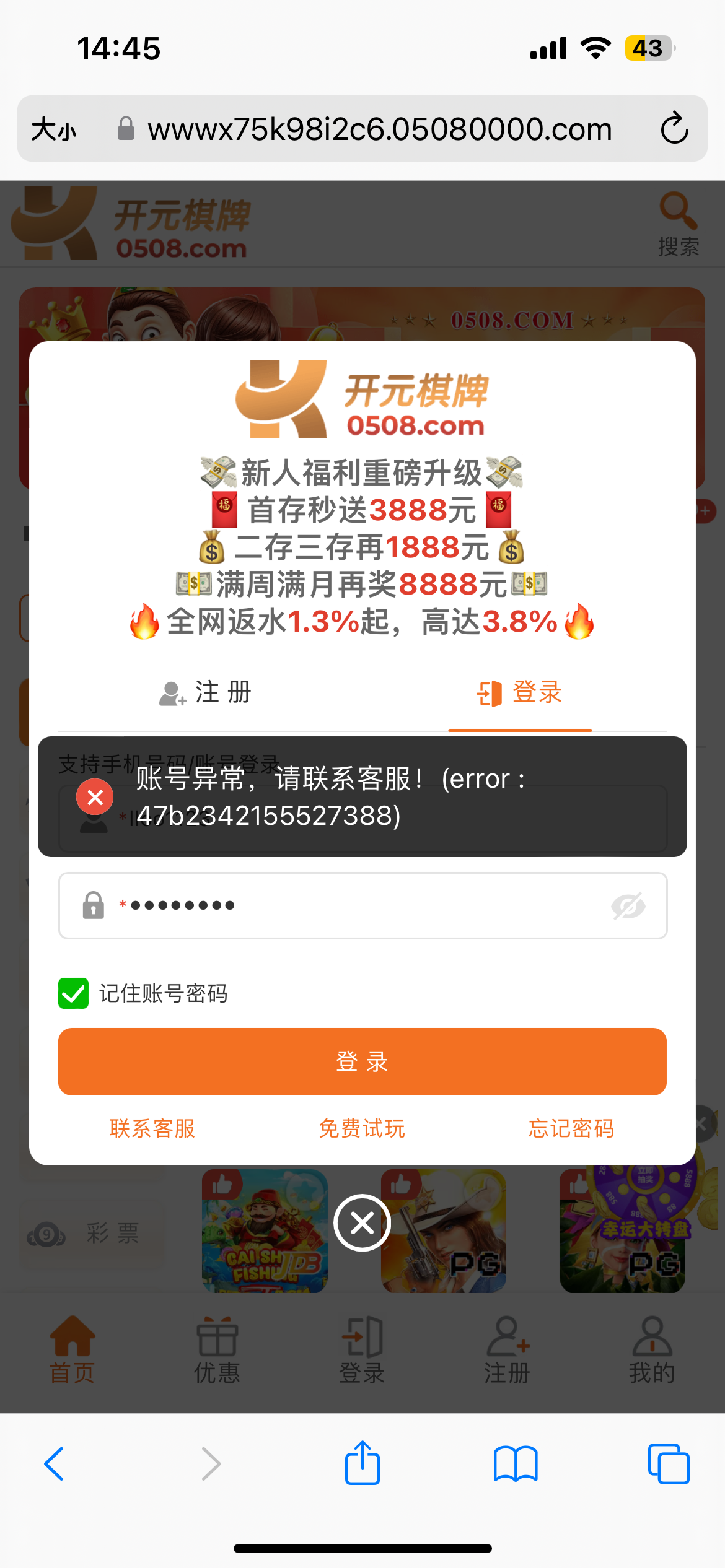The height and width of the screenshot is (1568, 725).
Task: Open the 大小 page settings menu
Action: pos(54,129)
